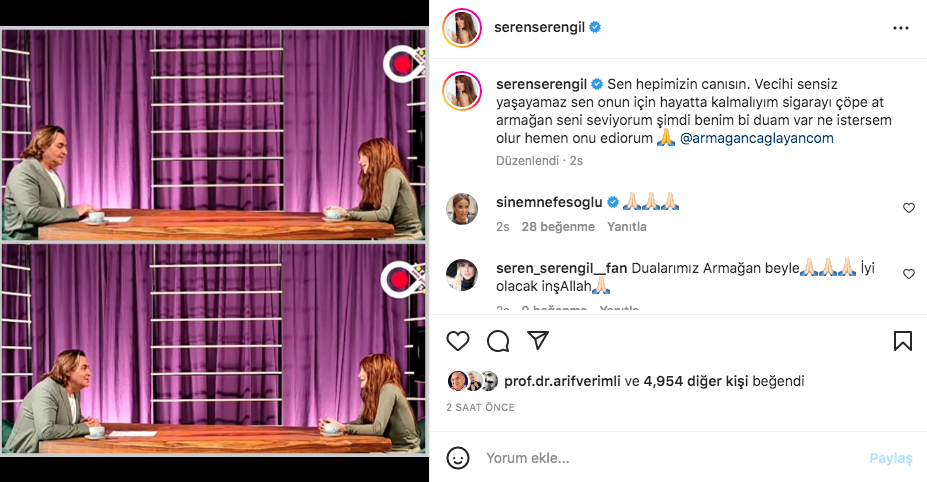Reply to sinemnefesoglu's comment with Yanıtla
Image resolution: width=927 pixels, height=482 pixels.
coord(627,227)
